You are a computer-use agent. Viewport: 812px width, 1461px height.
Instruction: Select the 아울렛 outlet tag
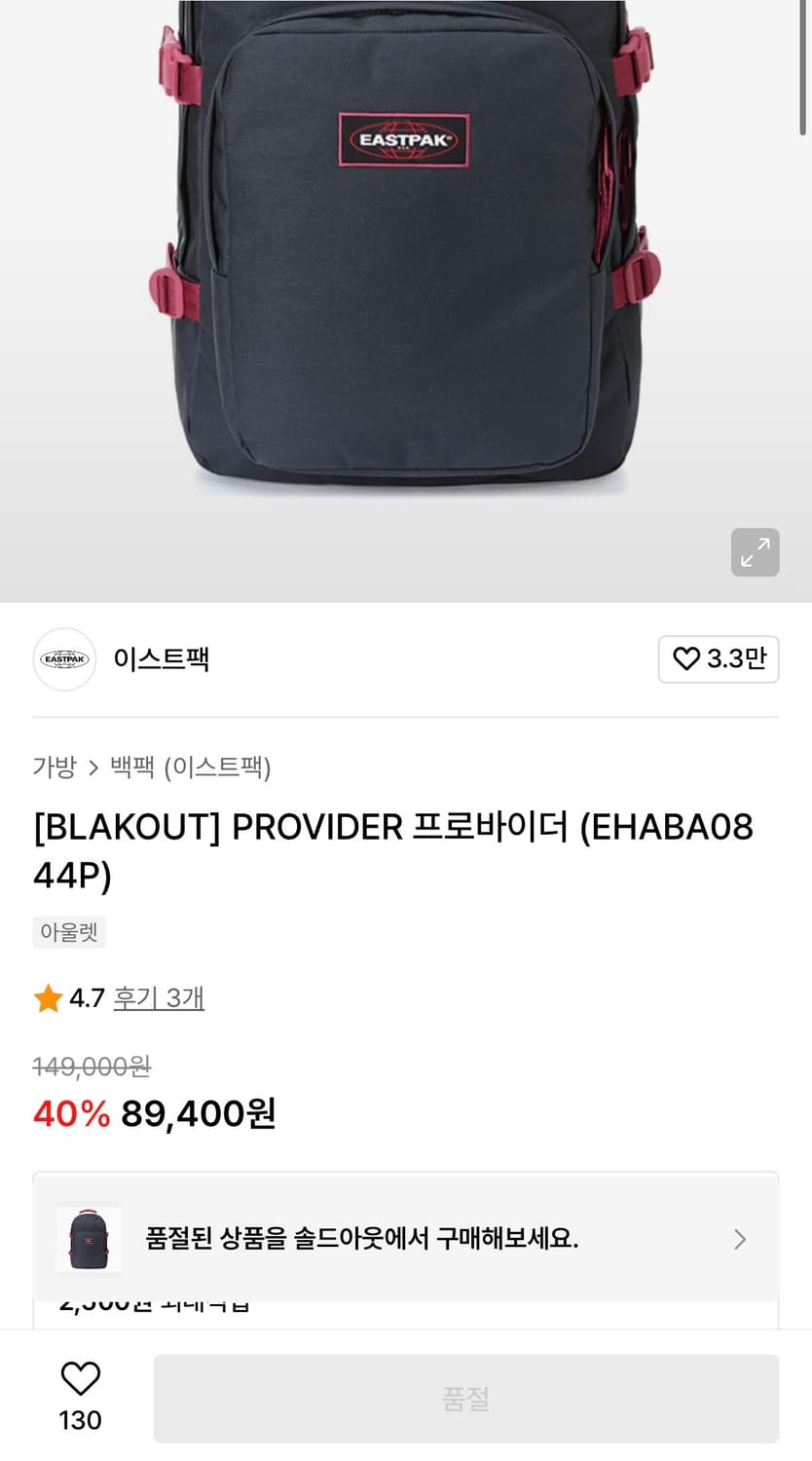click(x=69, y=931)
